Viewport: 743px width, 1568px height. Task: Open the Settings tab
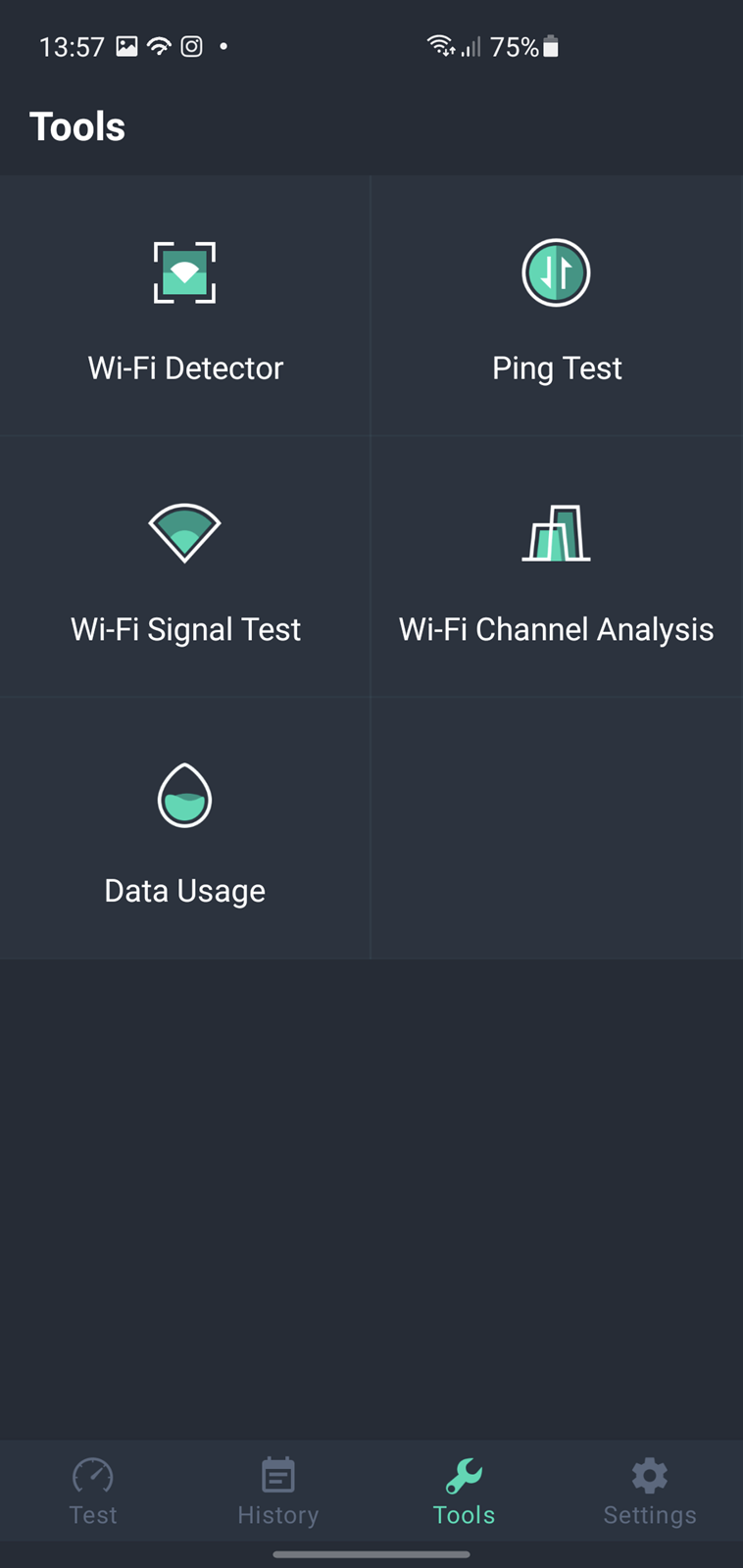click(650, 1492)
